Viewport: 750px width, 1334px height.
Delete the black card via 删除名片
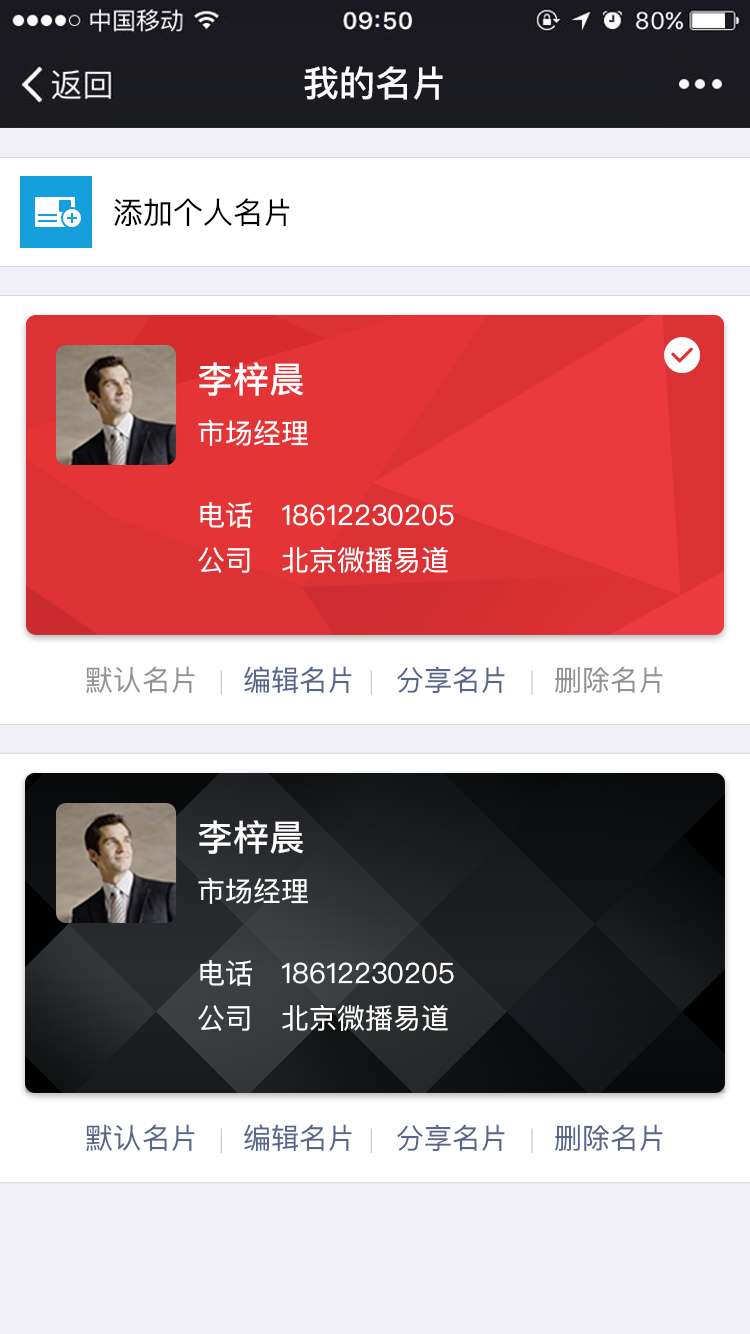(x=609, y=1139)
